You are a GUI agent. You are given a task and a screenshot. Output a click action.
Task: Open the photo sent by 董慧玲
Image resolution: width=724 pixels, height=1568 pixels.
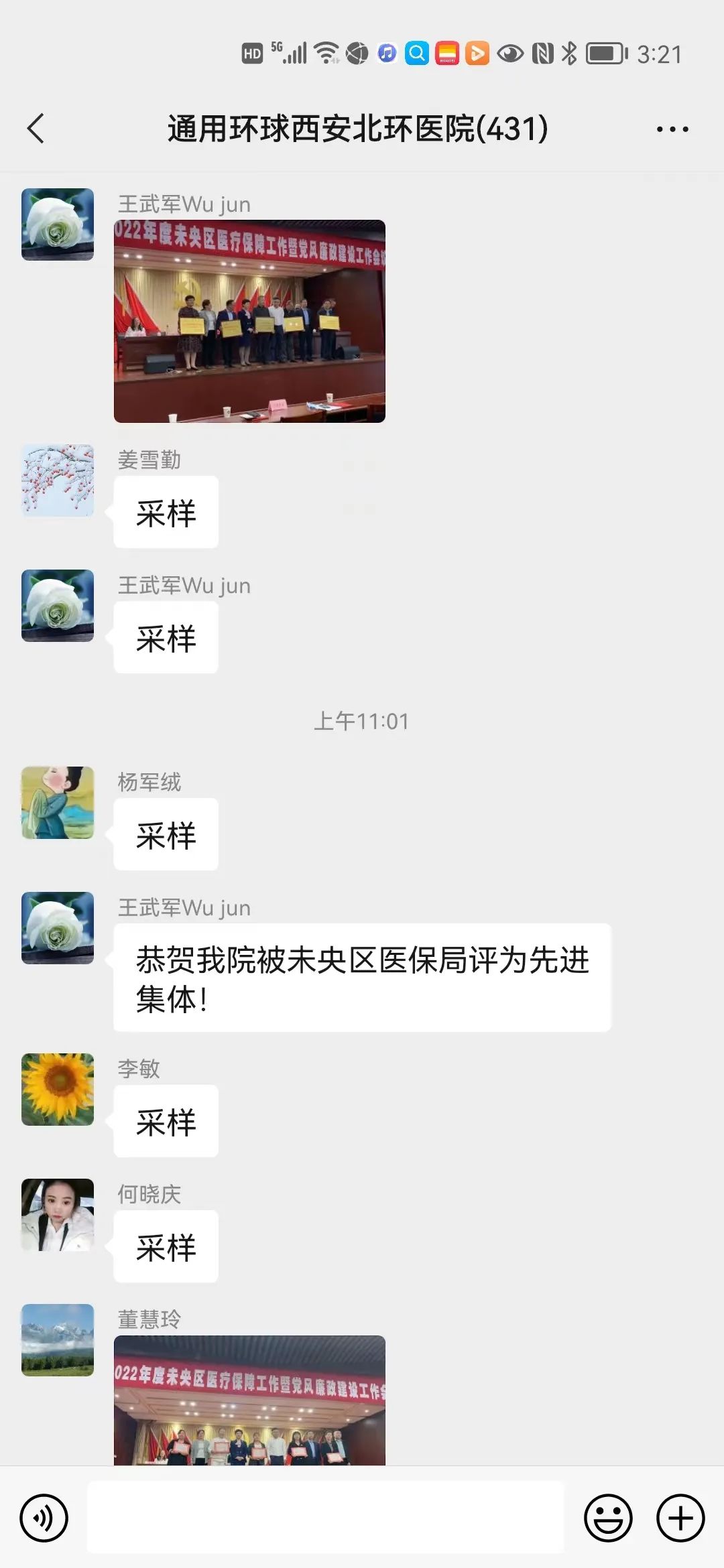pyautogui.click(x=249, y=1400)
